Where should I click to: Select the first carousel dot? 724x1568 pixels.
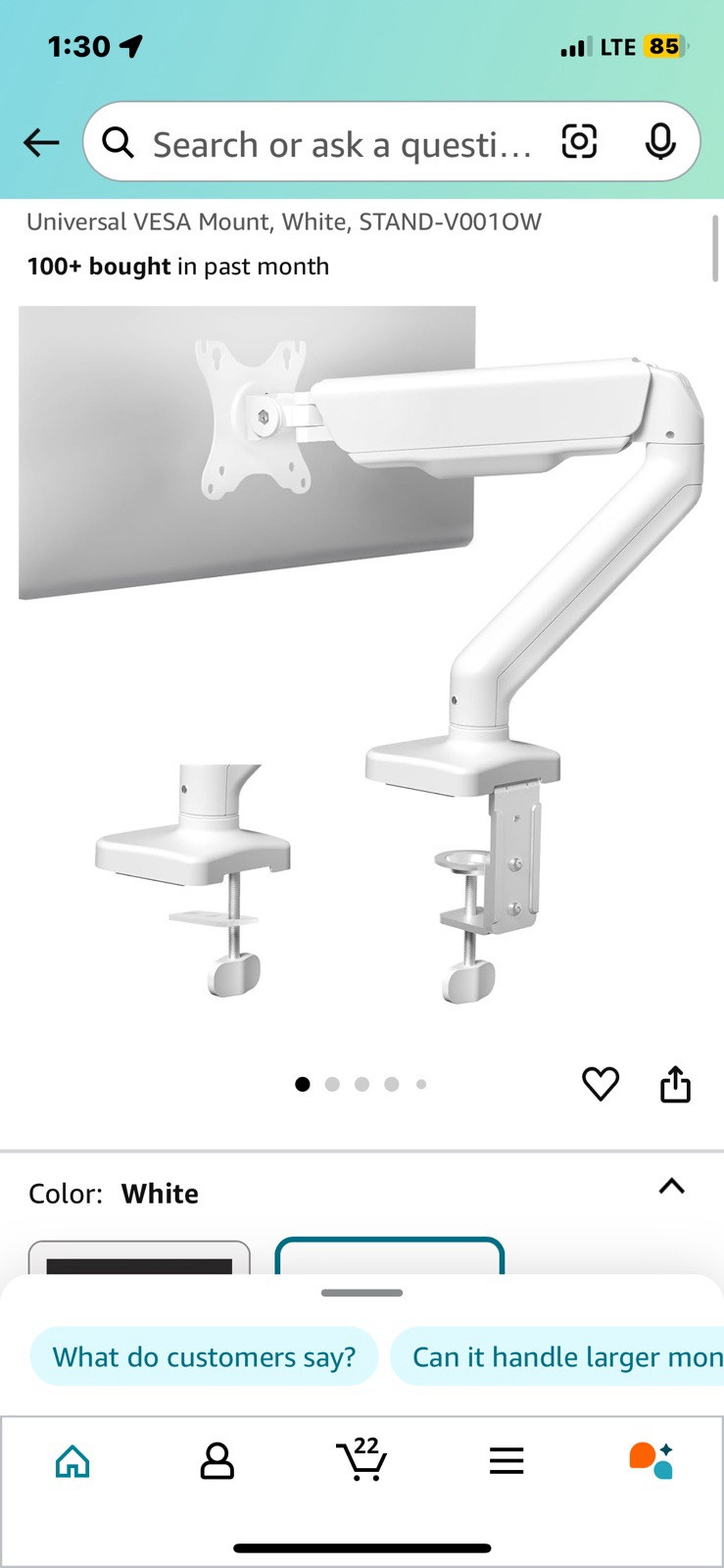click(x=303, y=1084)
